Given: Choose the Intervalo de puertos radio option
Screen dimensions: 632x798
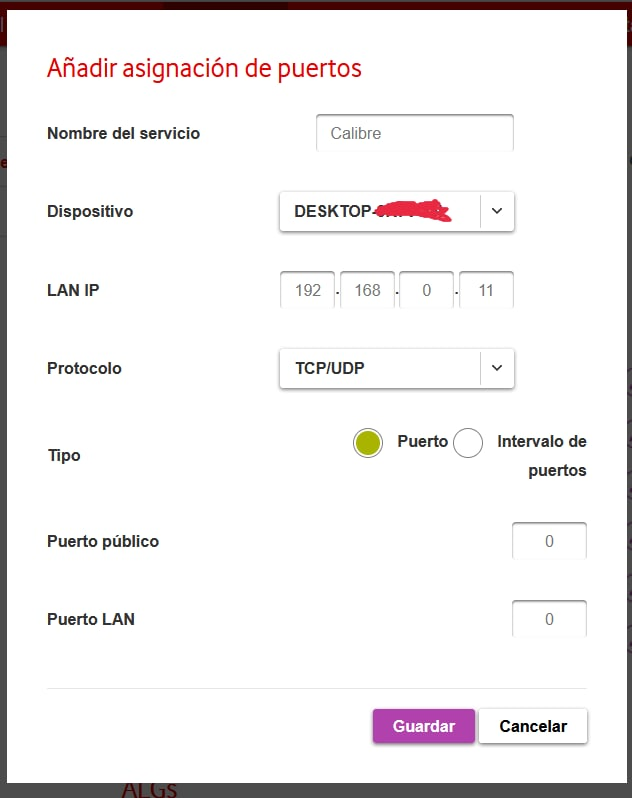Looking at the screenshot, I should pyautogui.click(x=468, y=443).
